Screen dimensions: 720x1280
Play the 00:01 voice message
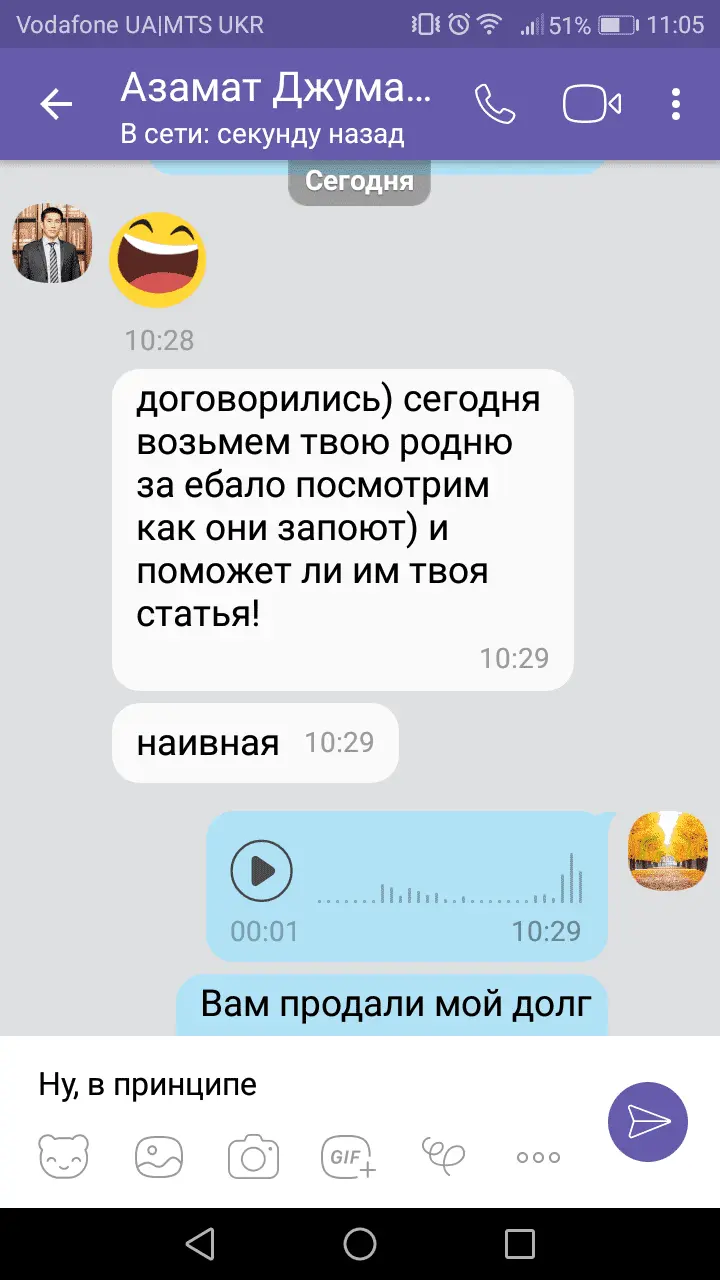pos(261,871)
